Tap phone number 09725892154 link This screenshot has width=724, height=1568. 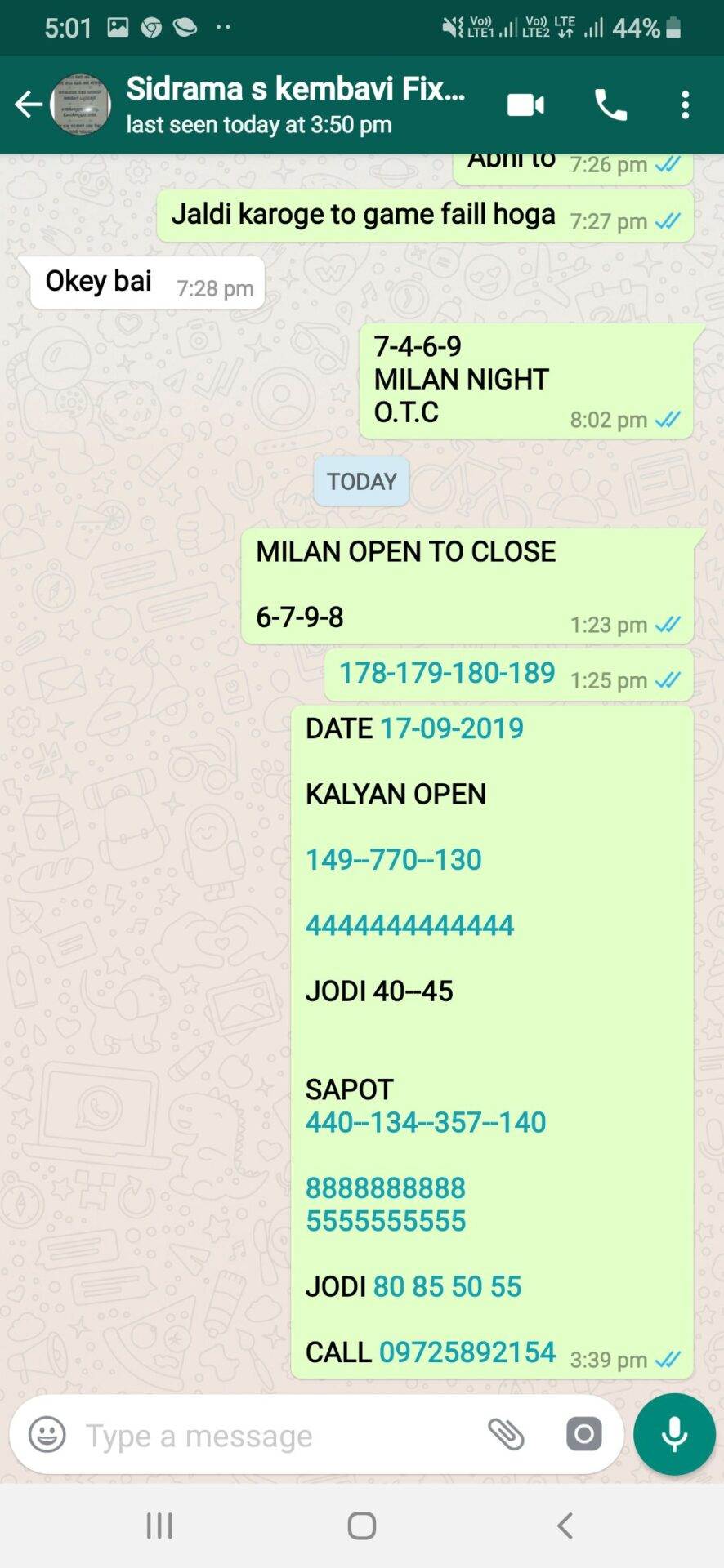pos(467,1352)
